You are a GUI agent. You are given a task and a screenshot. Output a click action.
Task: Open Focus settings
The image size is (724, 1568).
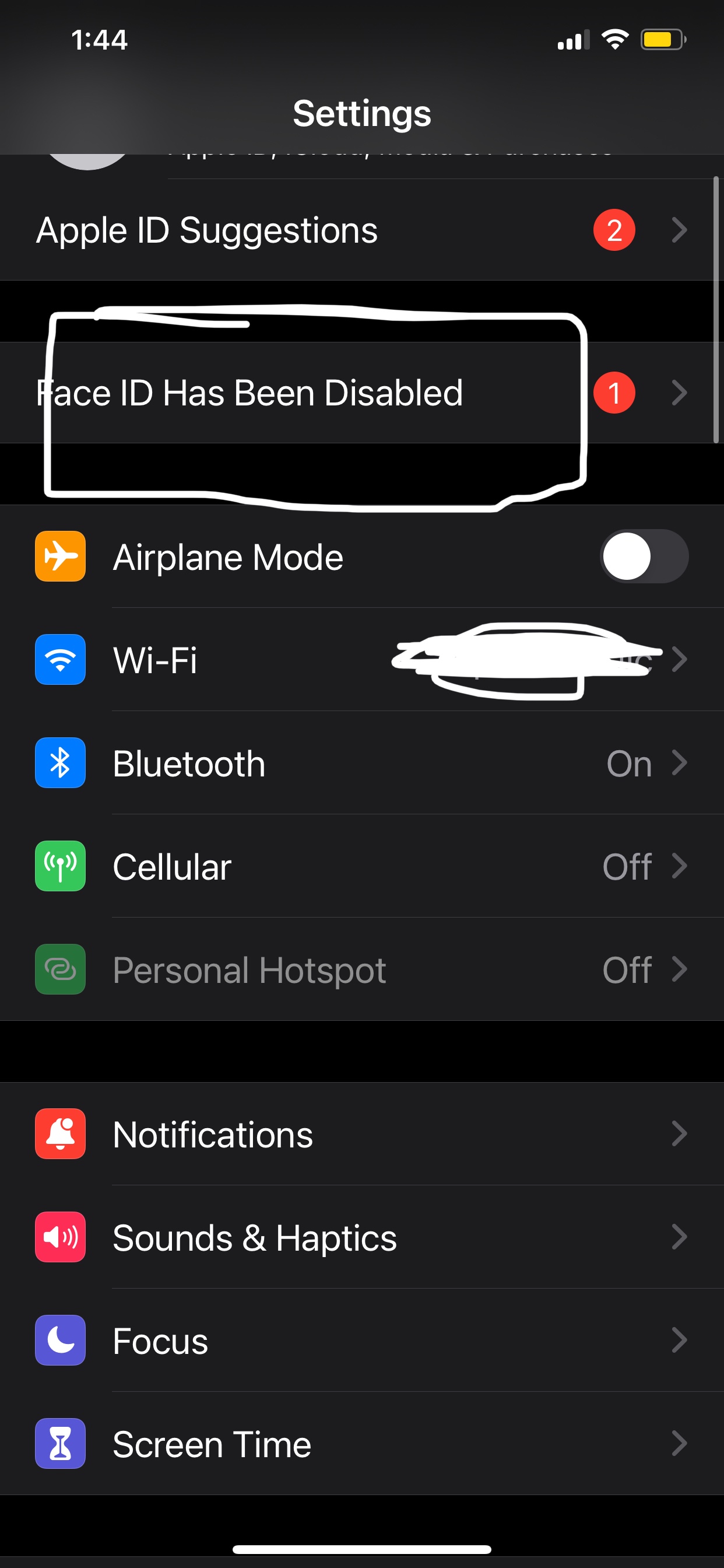pos(361,1341)
